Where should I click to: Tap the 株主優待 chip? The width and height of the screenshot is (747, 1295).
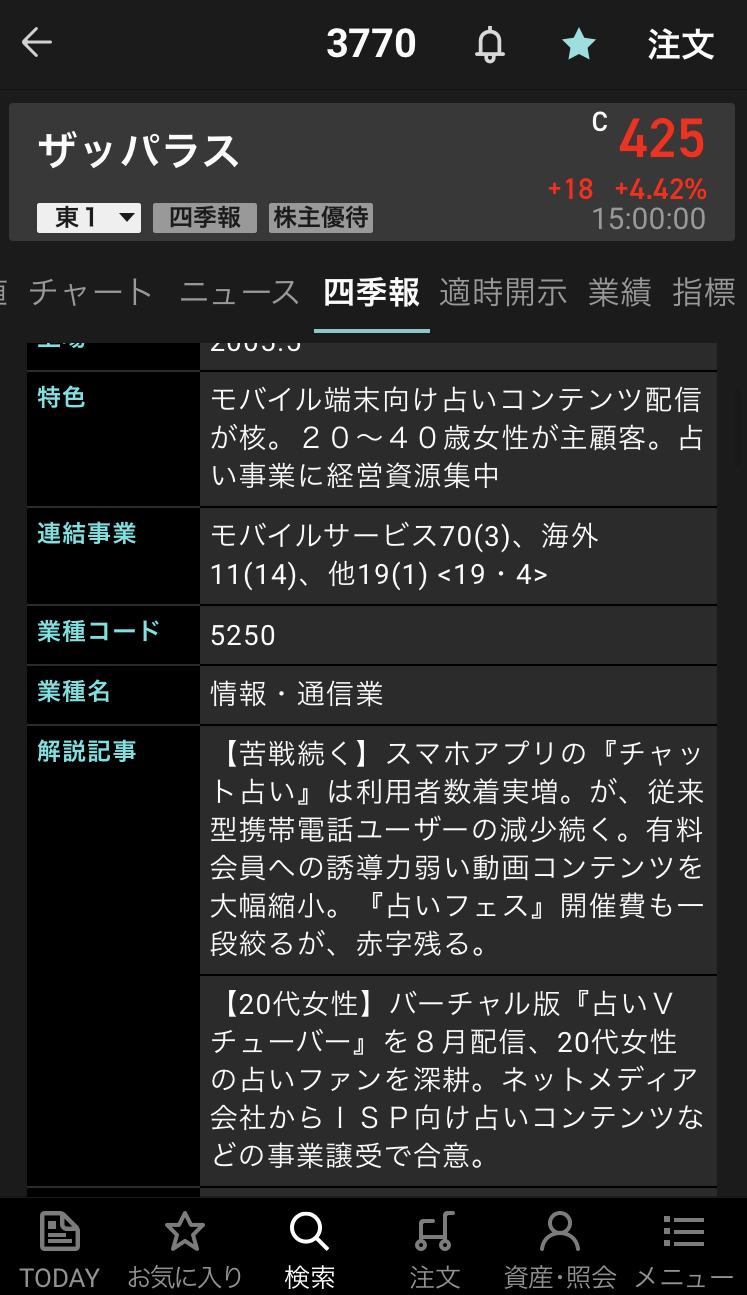coord(320,218)
